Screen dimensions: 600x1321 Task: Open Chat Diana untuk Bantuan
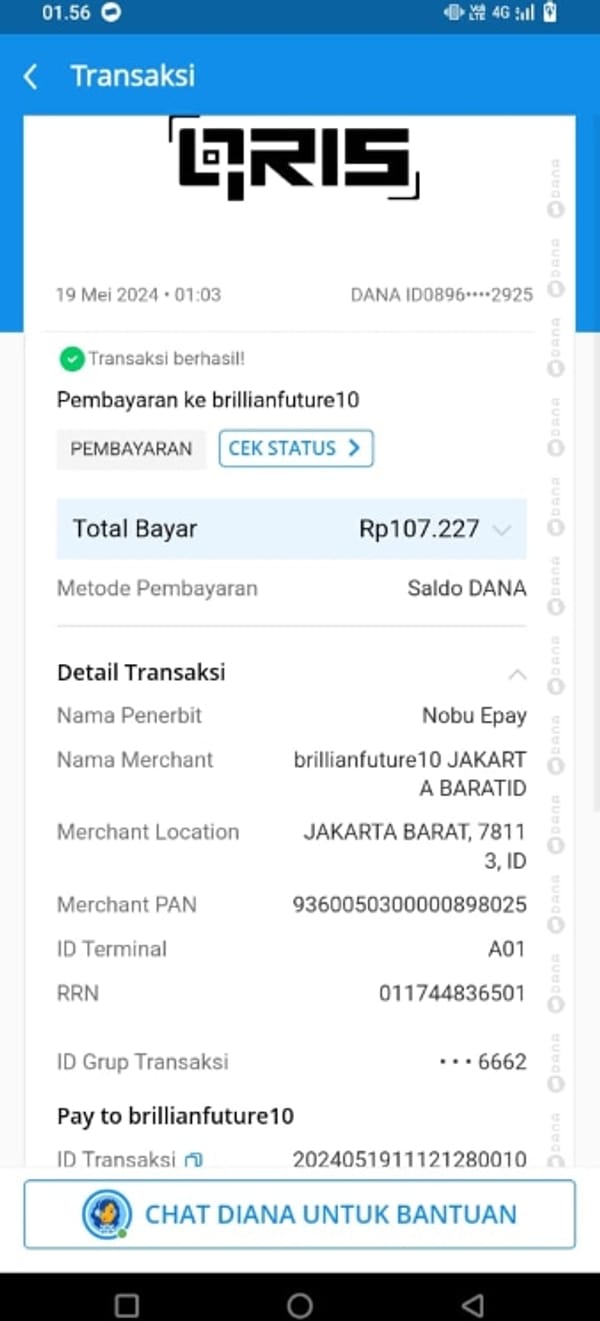[300, 1214]
